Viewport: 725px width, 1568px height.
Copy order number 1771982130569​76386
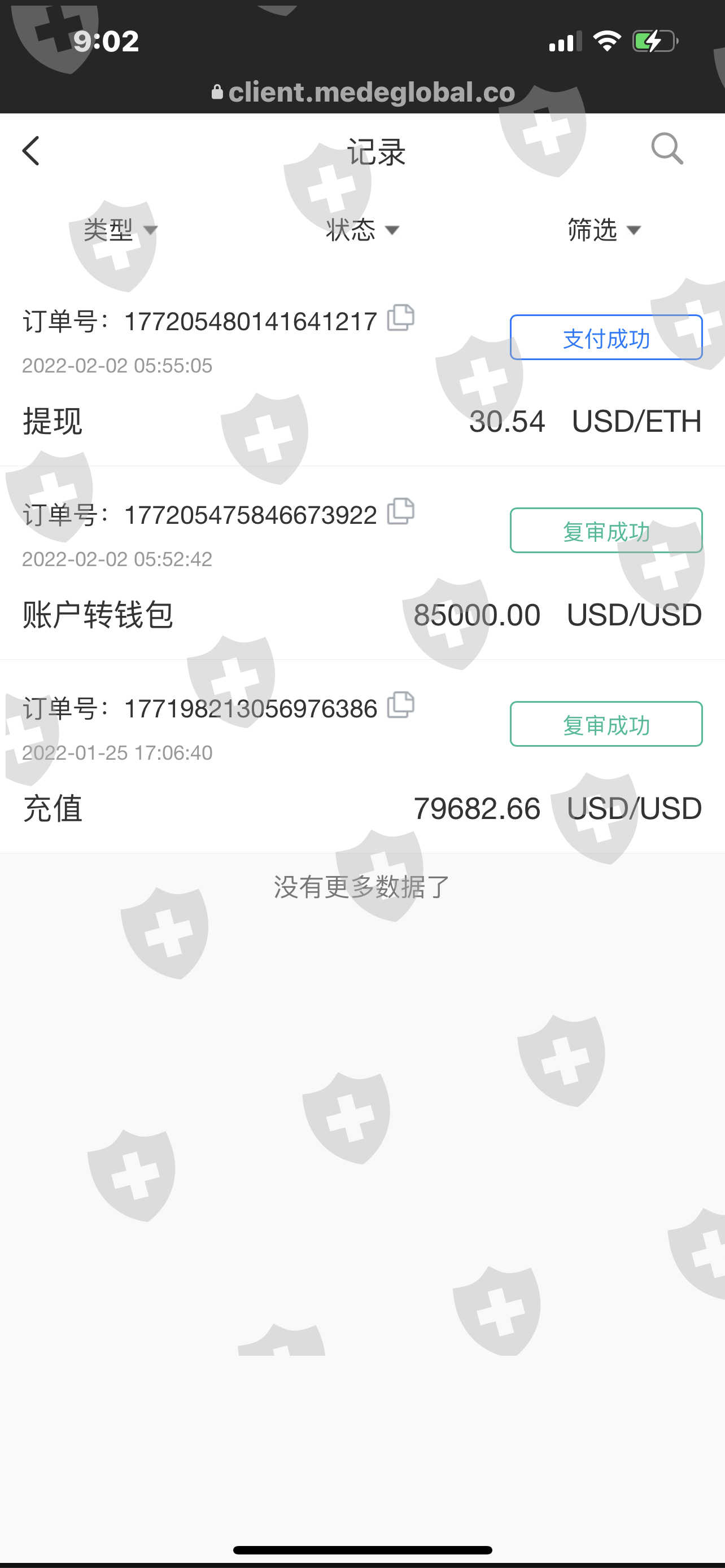click(x=400, y=705)
